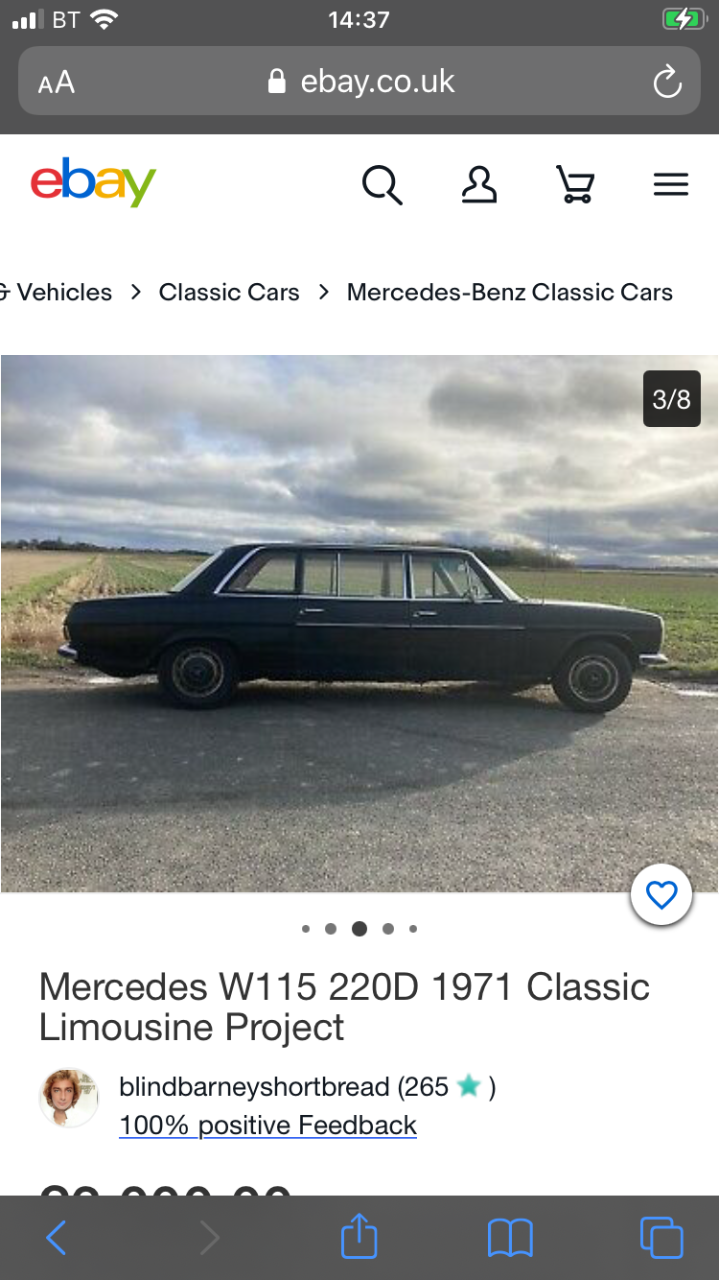Open the eBay search icon
Image resolution: width=719 pixels, height=1280 pixels.
(x=382, y=185)
